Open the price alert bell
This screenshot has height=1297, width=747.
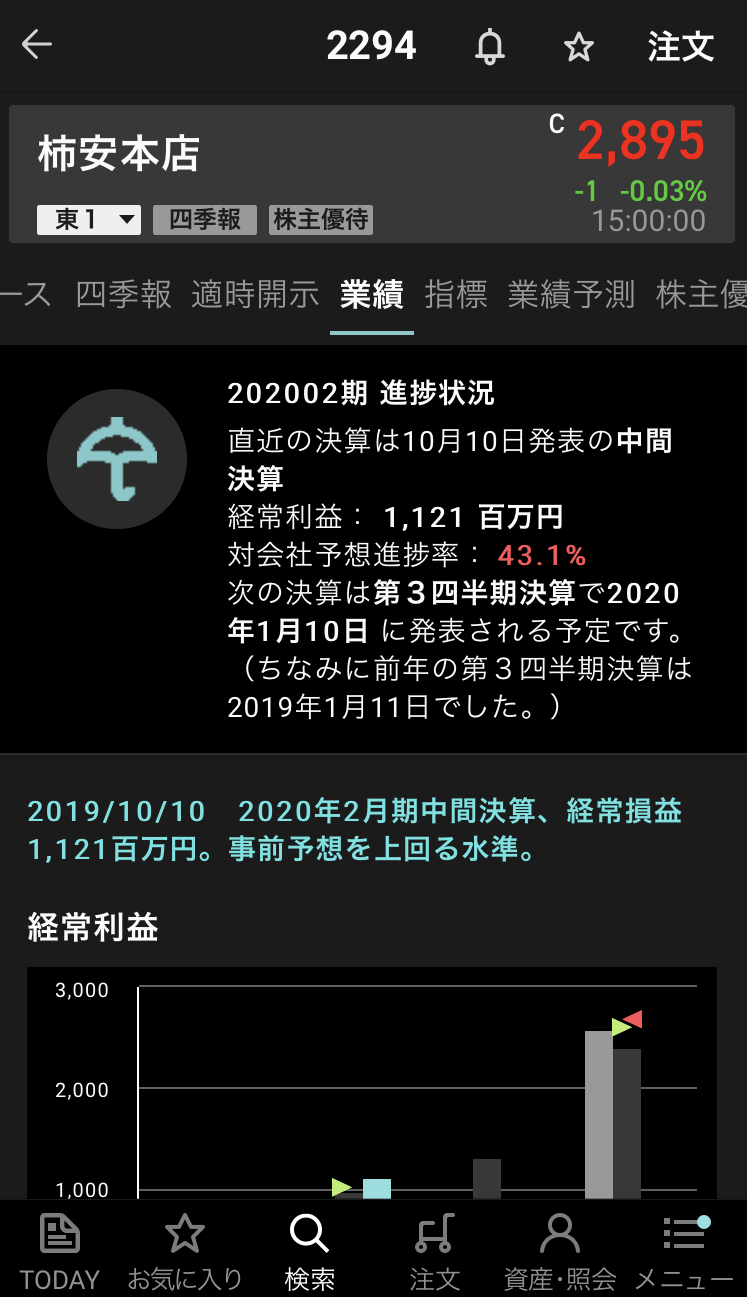point(490,46)
